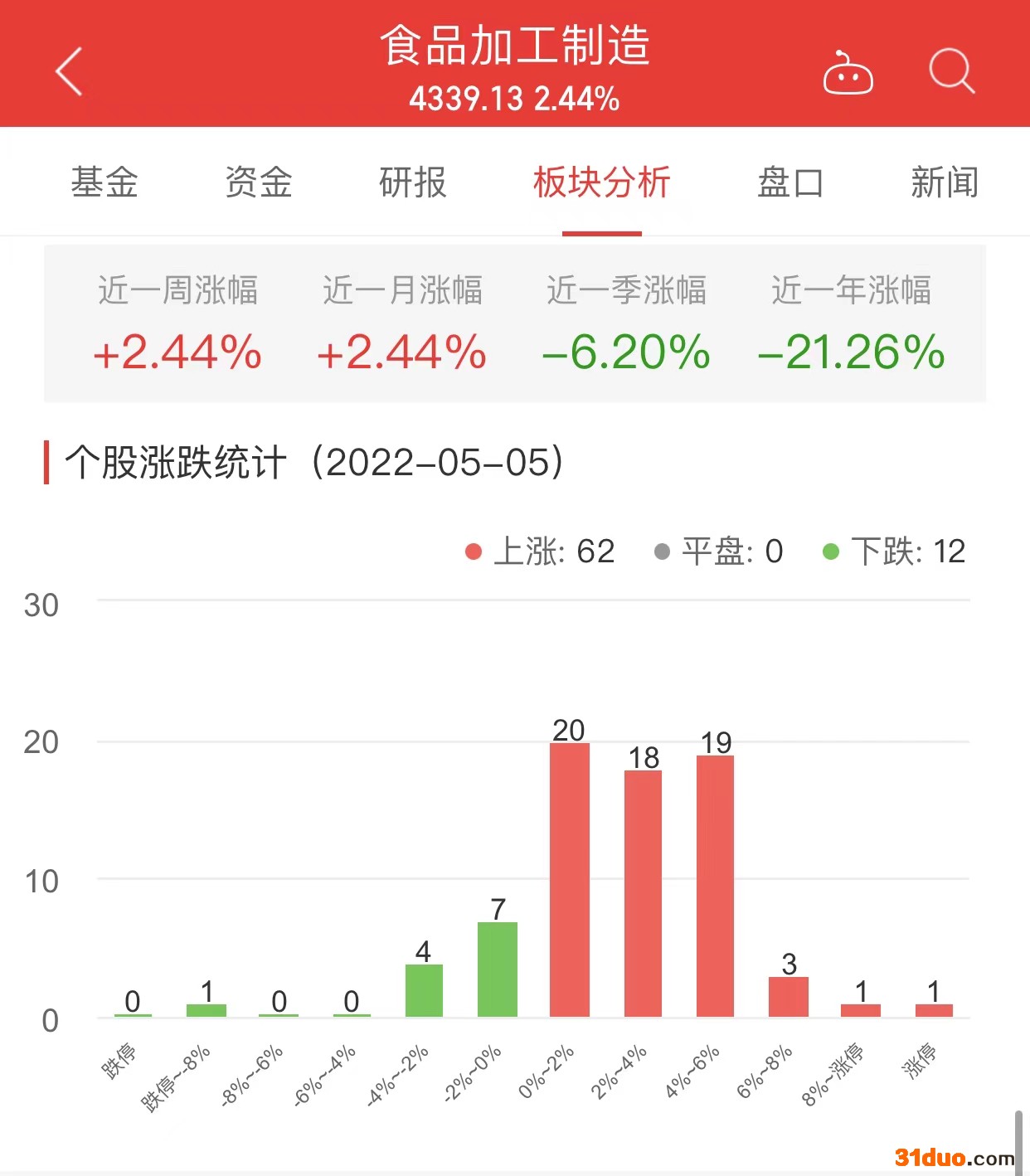Screen dimensions: 1030x1176
Task: Switch to the 盘口 tab
Action: 790,182
